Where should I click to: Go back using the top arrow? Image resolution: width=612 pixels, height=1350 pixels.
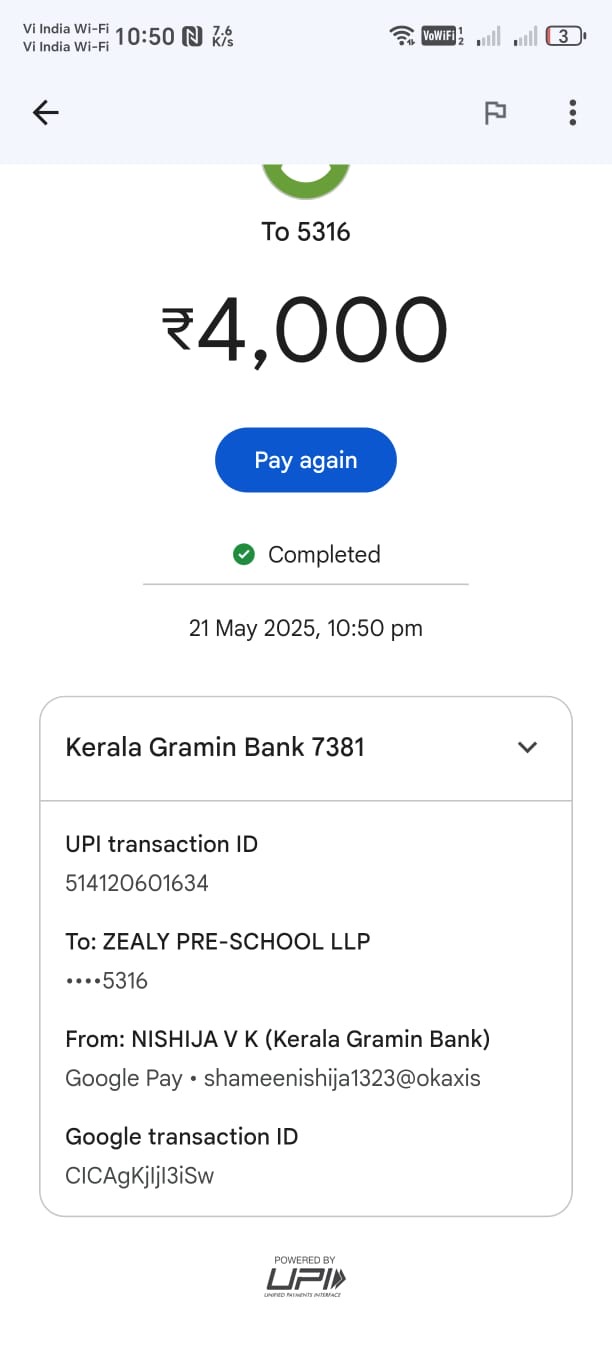click(x=46, y=113)
